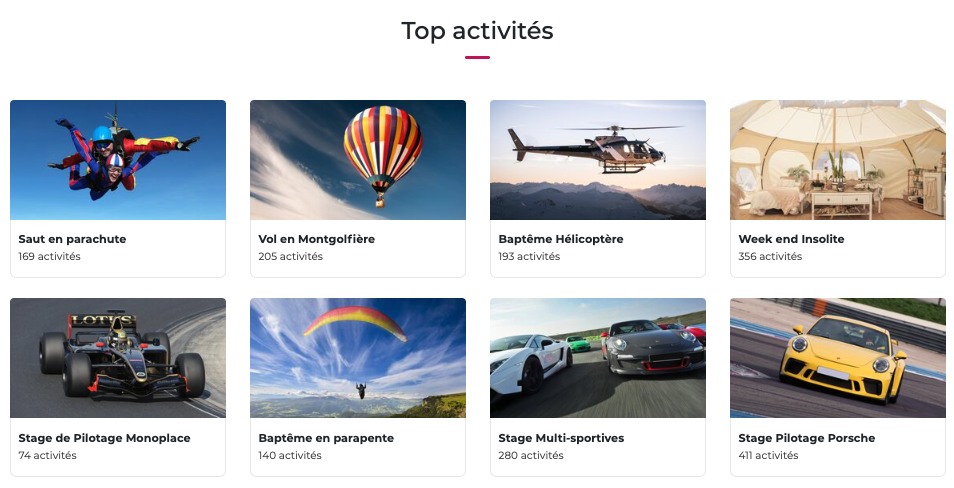Open the Stage de Pilotage Monoplace card

click(117, 386)
